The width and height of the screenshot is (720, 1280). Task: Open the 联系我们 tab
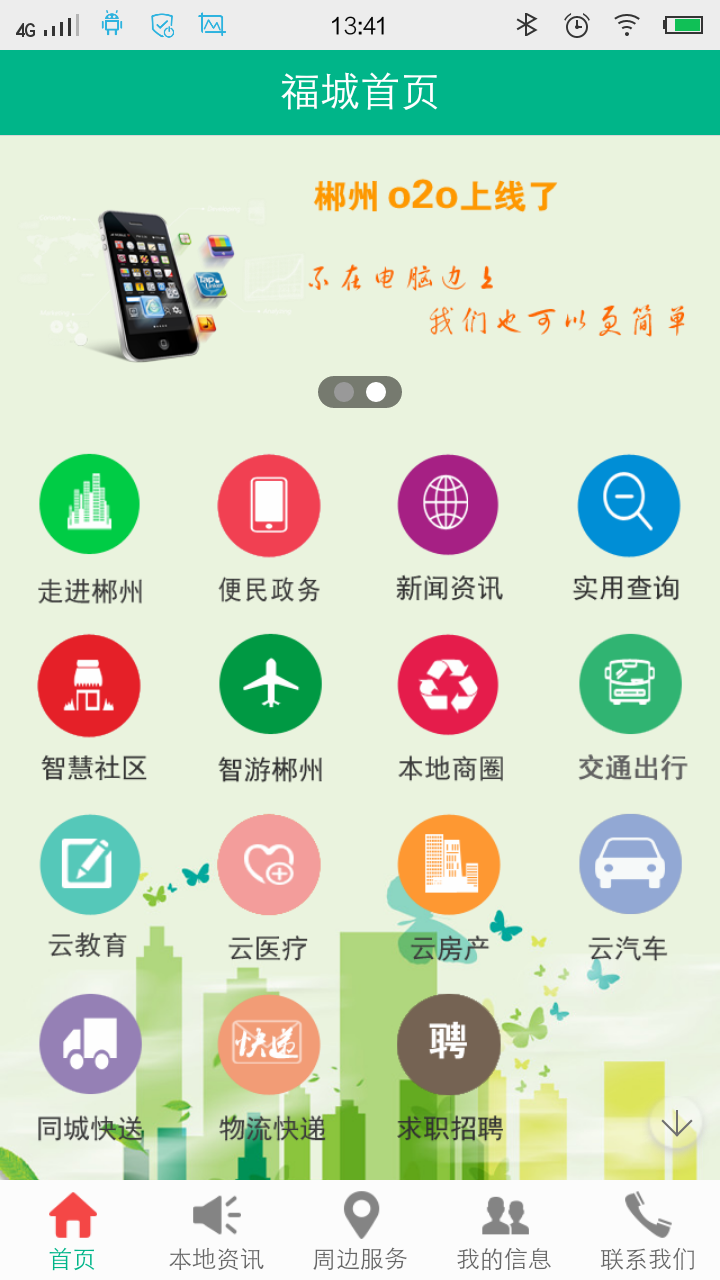click(x=648, y=1232)
